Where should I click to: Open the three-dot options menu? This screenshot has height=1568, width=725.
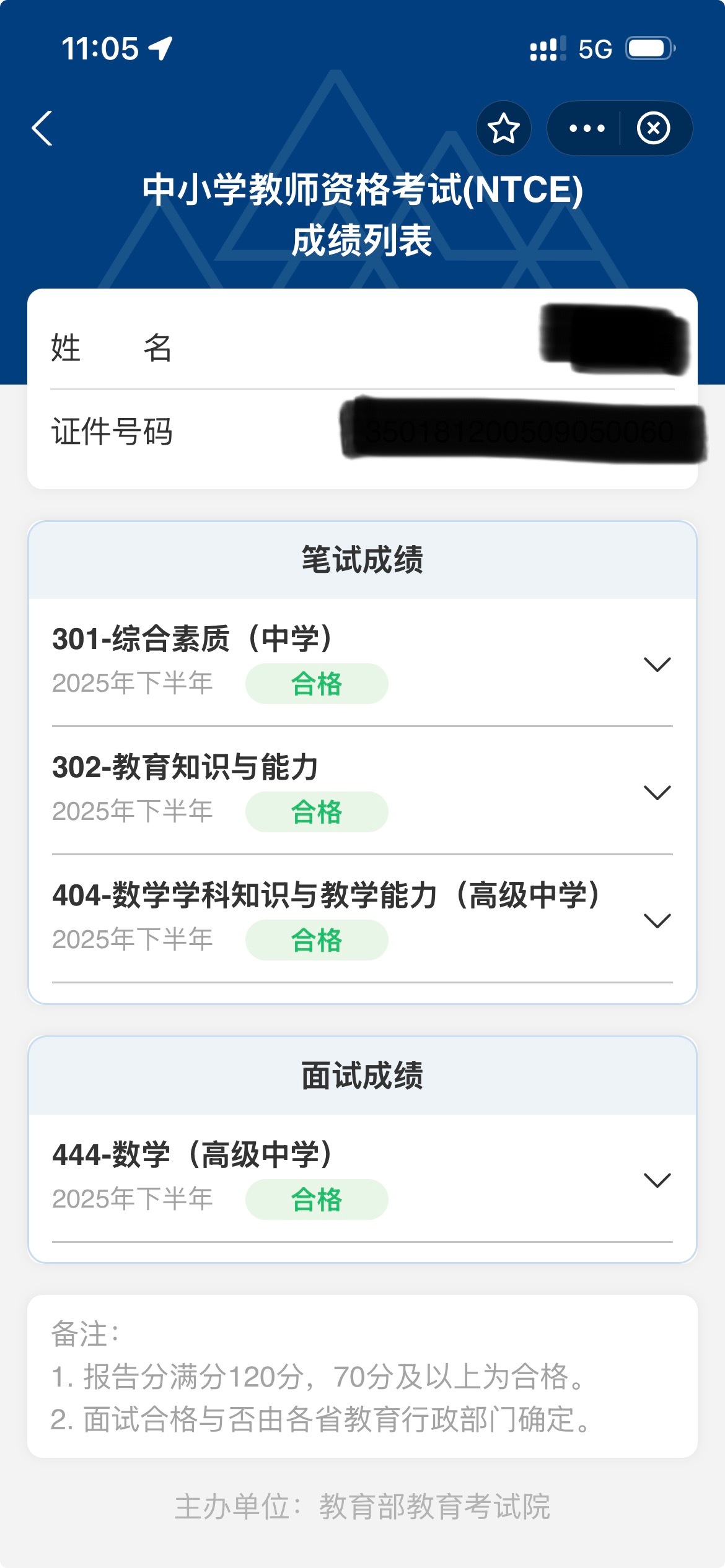click(x=586, y=128)
